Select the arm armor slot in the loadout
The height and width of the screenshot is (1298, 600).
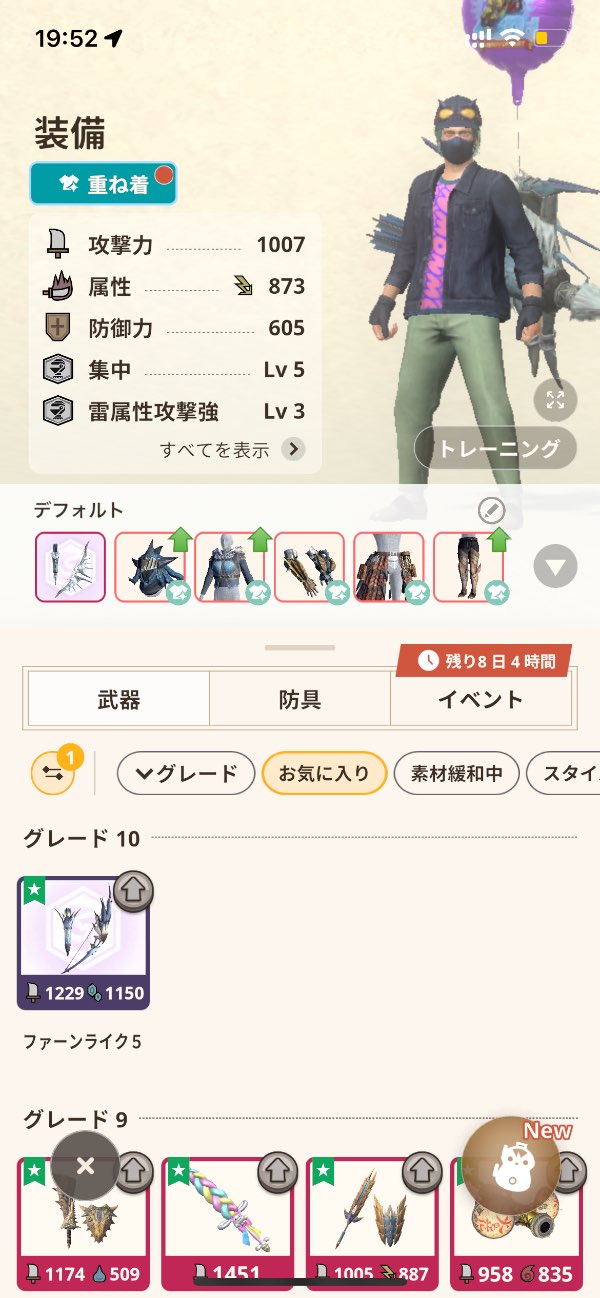point(309,567)
